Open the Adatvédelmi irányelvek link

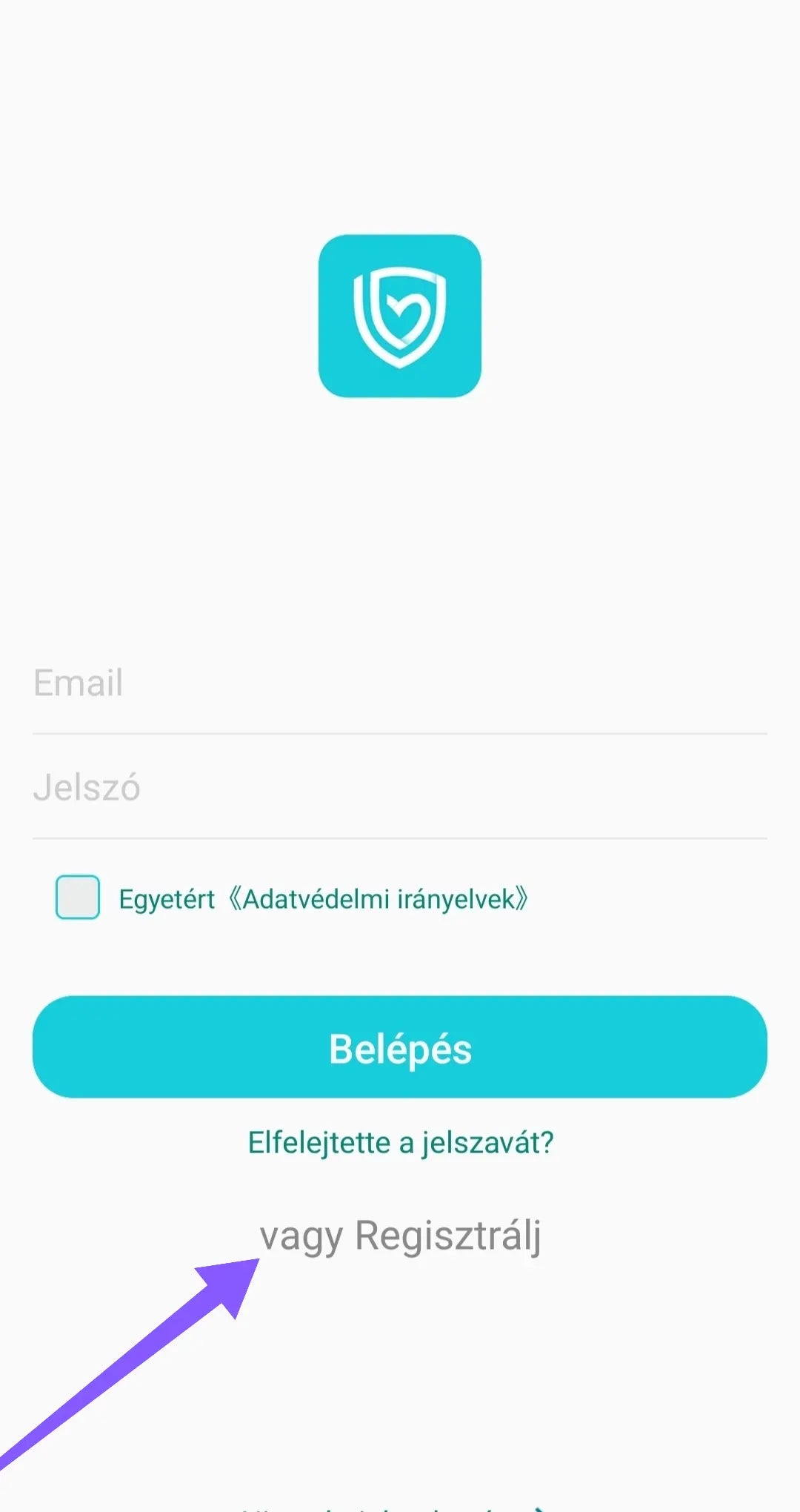[378, 899]
